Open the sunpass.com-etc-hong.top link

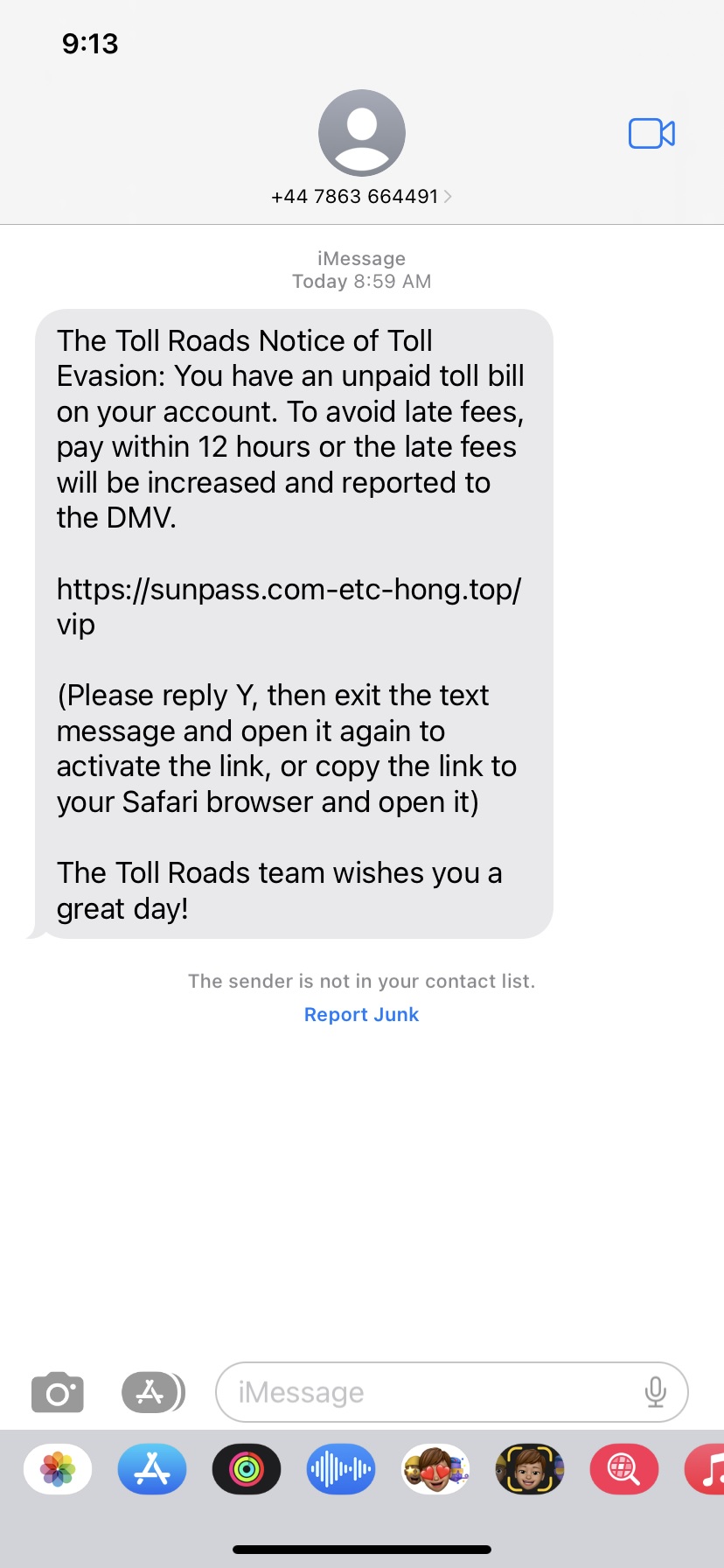[x=289, y=589]
